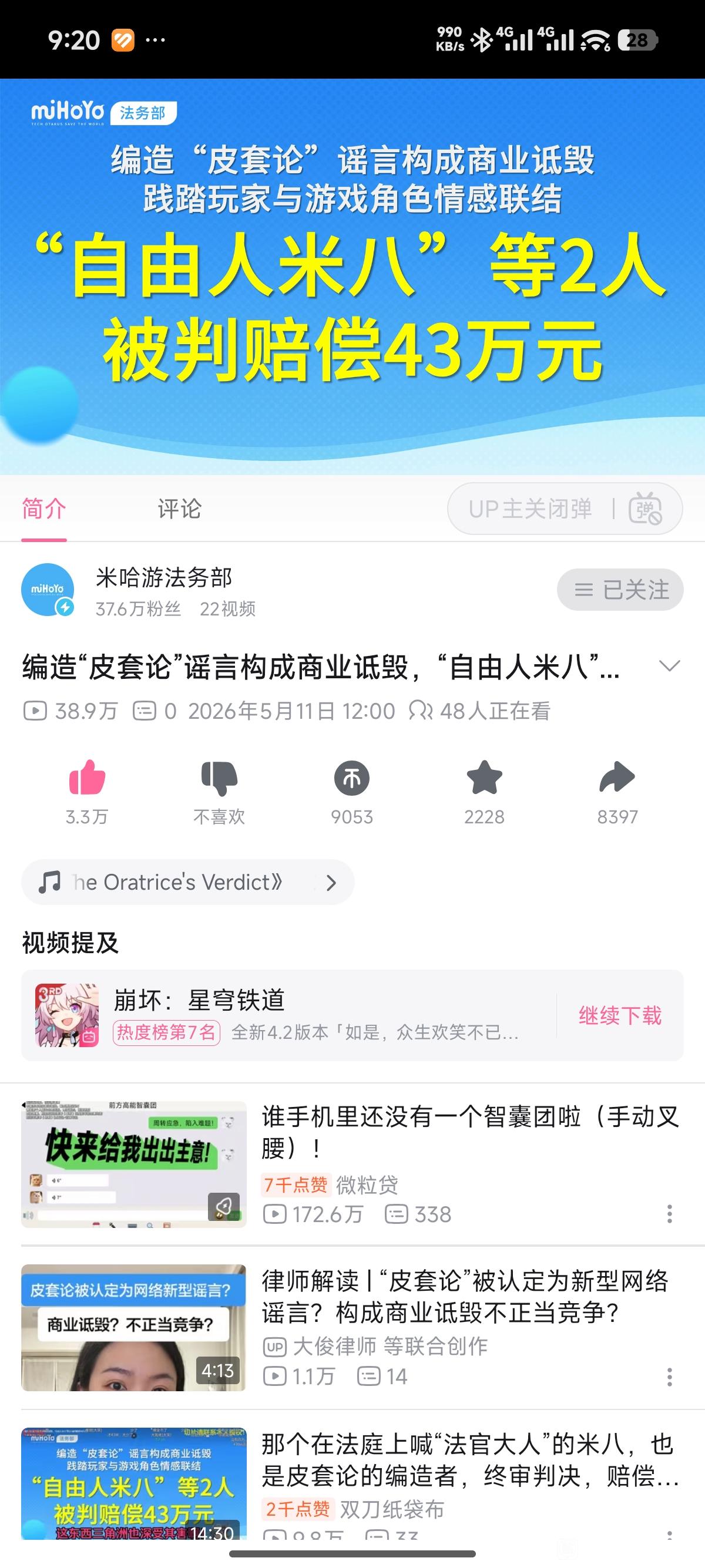Open 米哈游法务部 uploader profile
705x1568 pixels.
click(x=164, y=578)
